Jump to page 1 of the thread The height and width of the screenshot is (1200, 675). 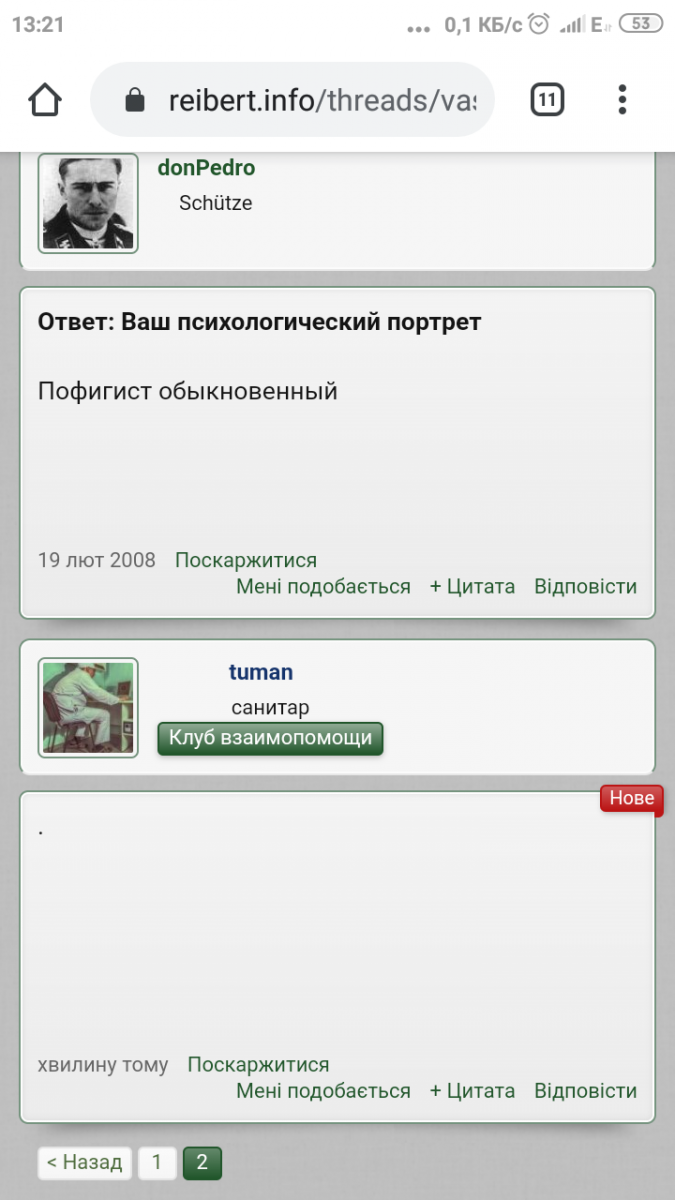point(156,1162)
